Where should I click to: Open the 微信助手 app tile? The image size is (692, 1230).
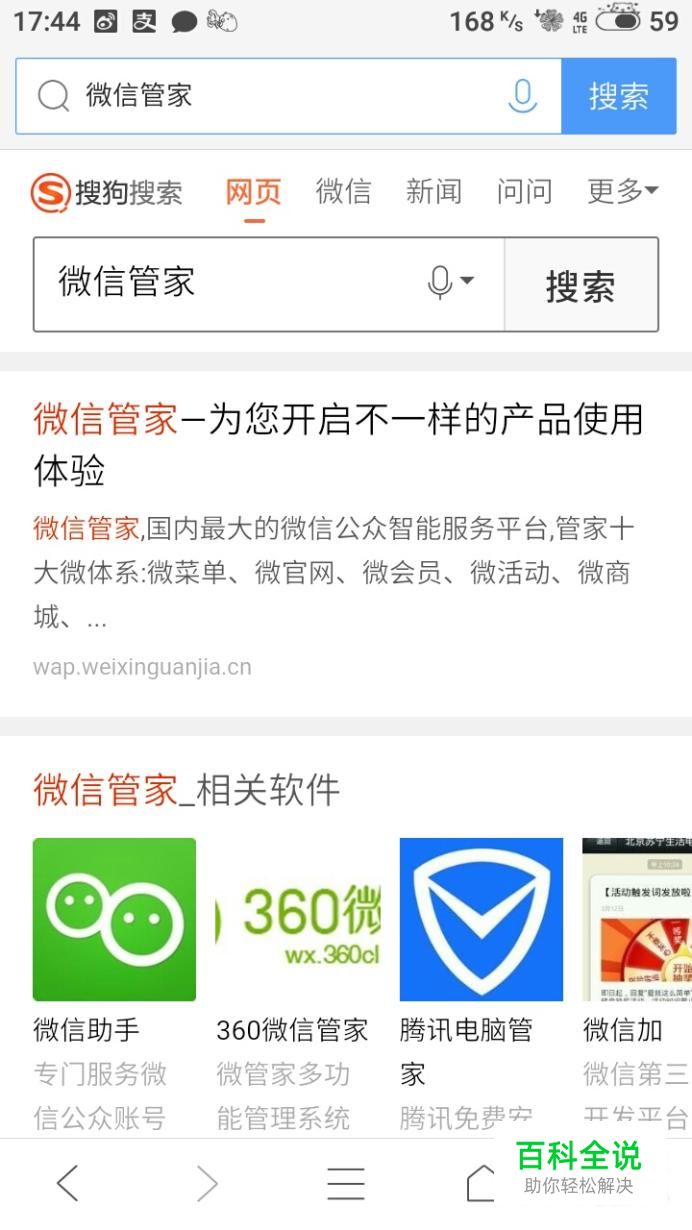click(114, 920)
